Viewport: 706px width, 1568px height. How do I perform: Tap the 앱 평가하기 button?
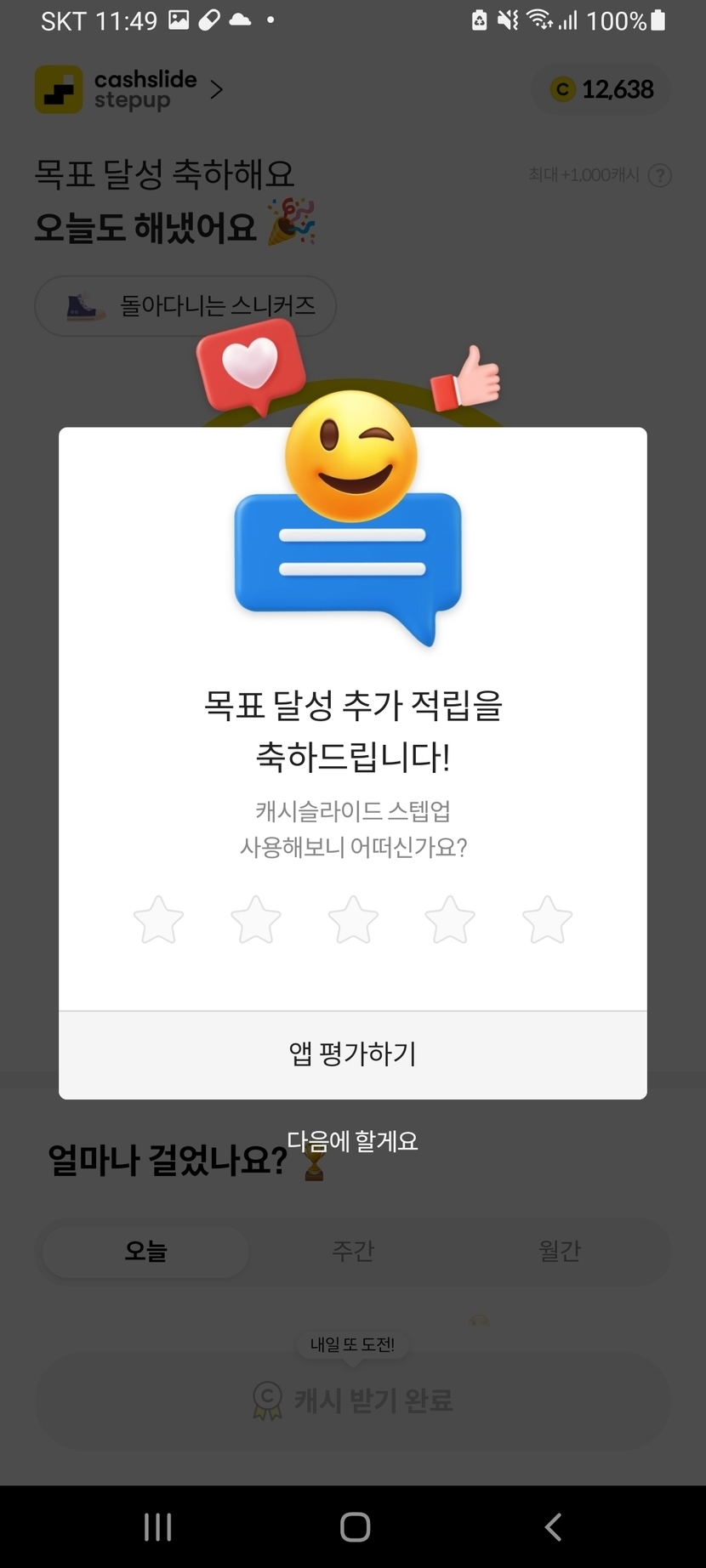point(353,1054)
